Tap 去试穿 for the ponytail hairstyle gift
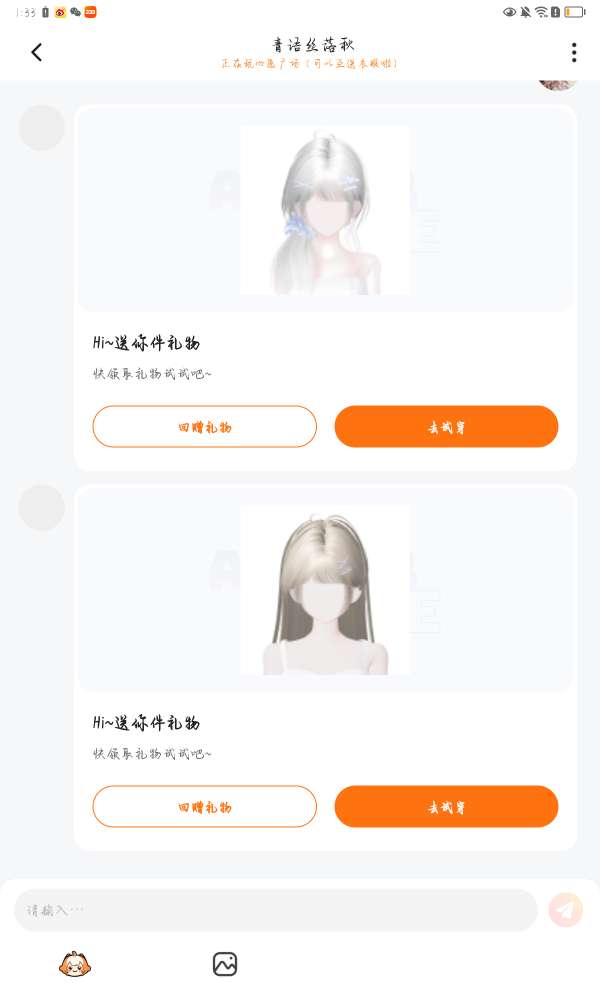The width and height of the screenshot is (600, 1000). [446, 427]
